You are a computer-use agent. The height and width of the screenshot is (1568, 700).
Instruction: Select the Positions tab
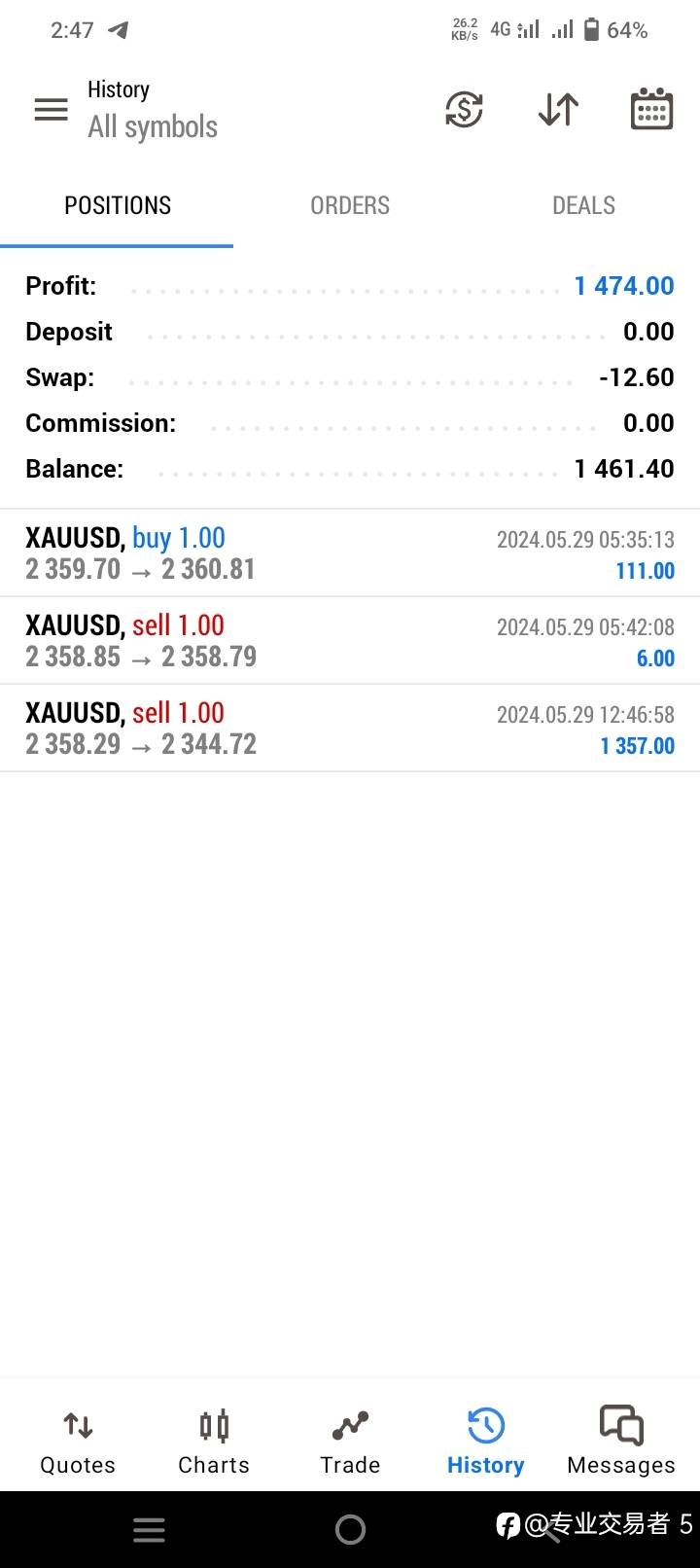coord(118,205)
